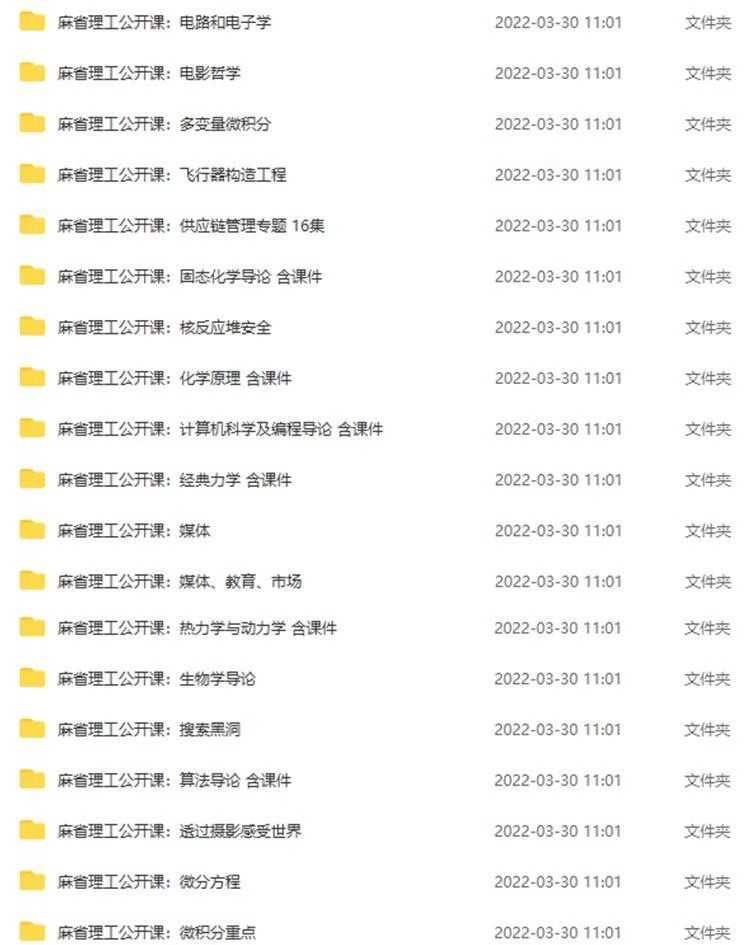This screenshot has width=756, height=945.
Task: Tap the 供应链管理专题 16集 folder
Action: click(191, 226)
